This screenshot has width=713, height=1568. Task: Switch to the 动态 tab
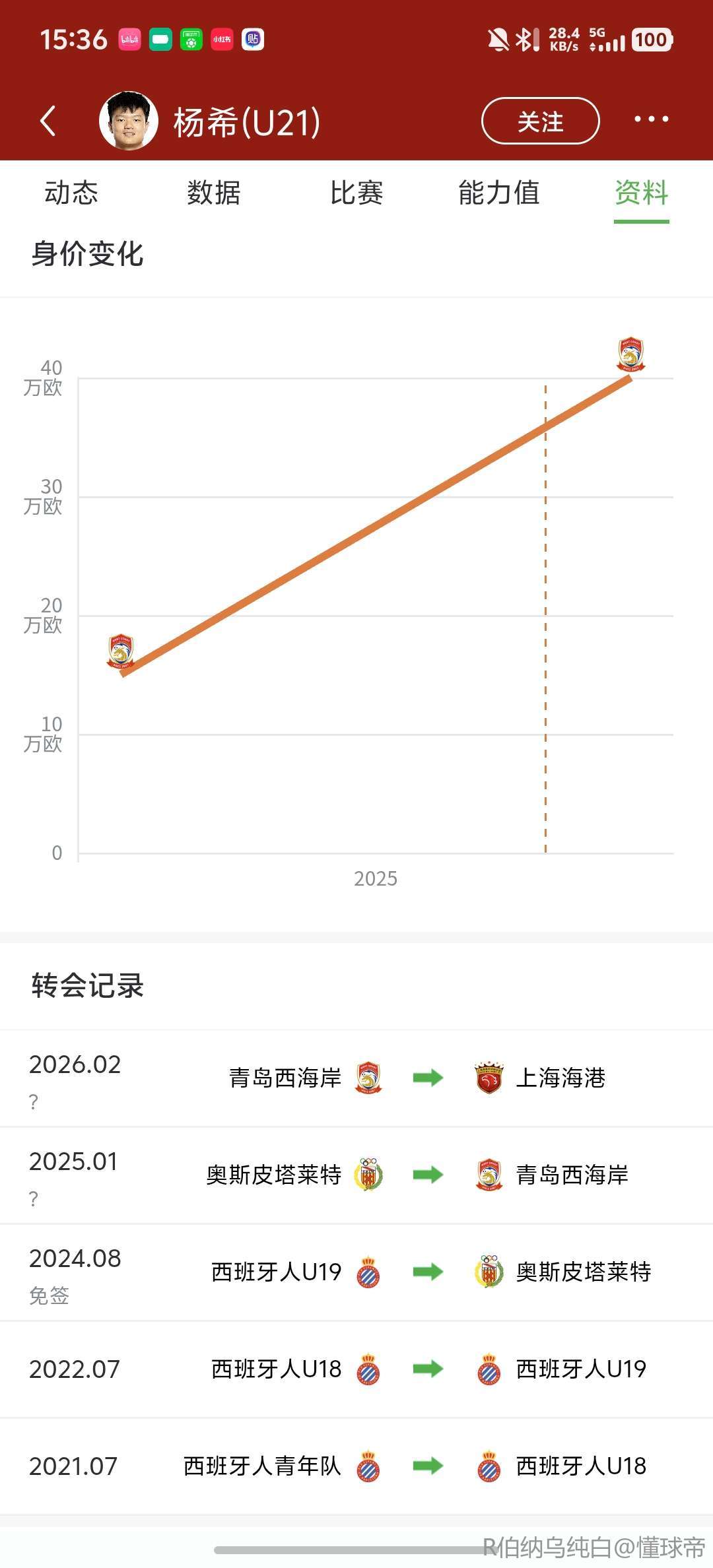coord(71,193)
